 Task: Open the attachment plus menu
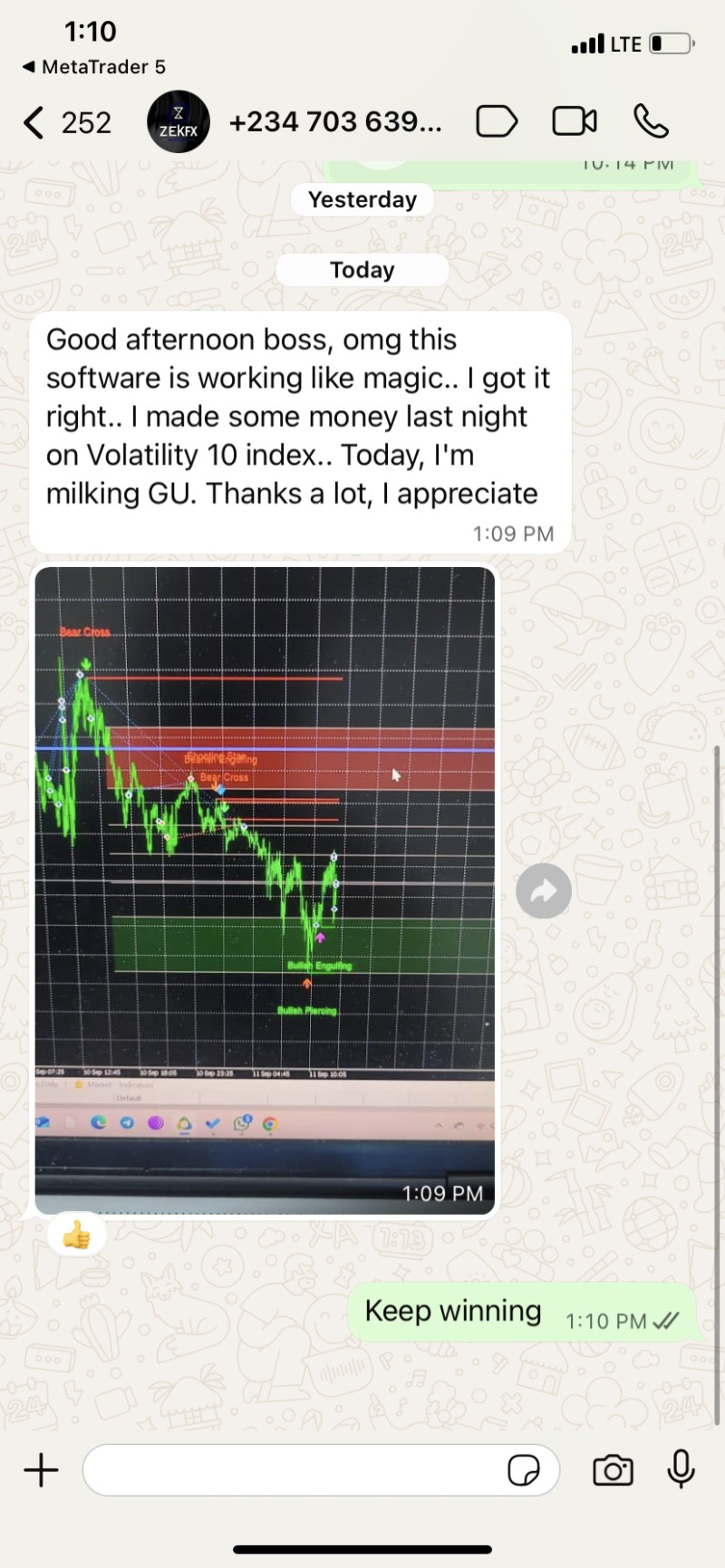(41, 1470)
